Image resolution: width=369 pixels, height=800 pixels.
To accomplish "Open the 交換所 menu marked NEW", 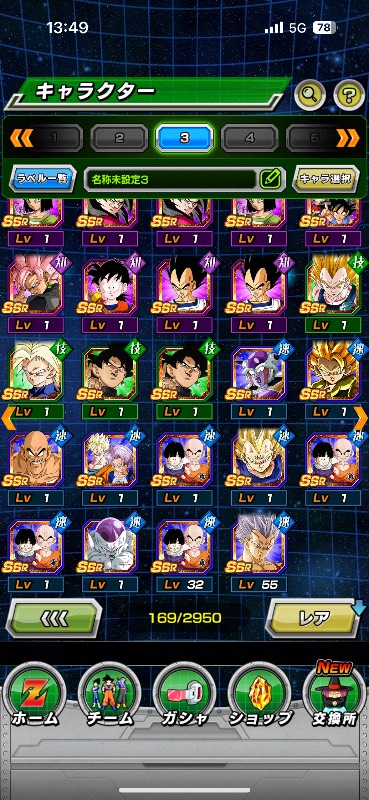I will [333, 695].
